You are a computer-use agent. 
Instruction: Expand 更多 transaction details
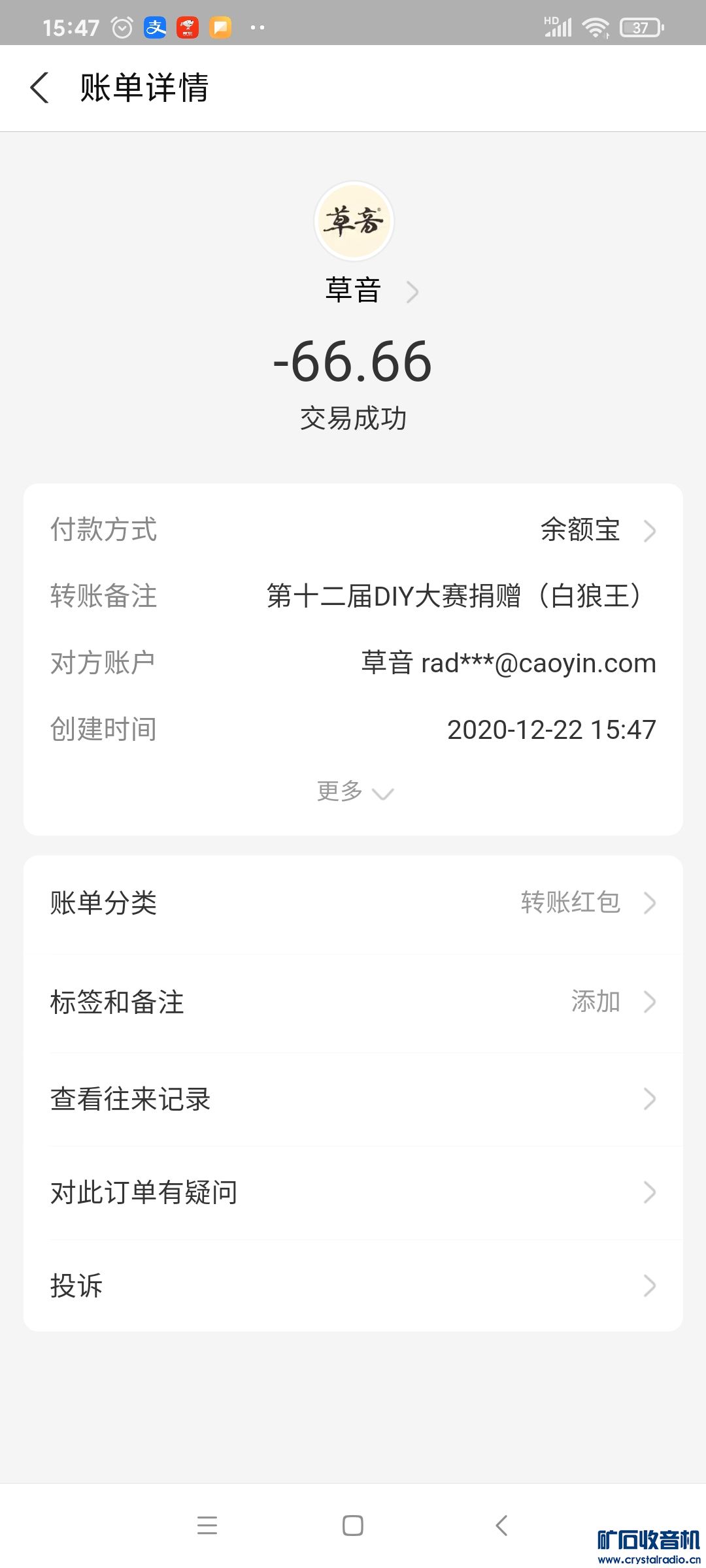coord(354,792)
